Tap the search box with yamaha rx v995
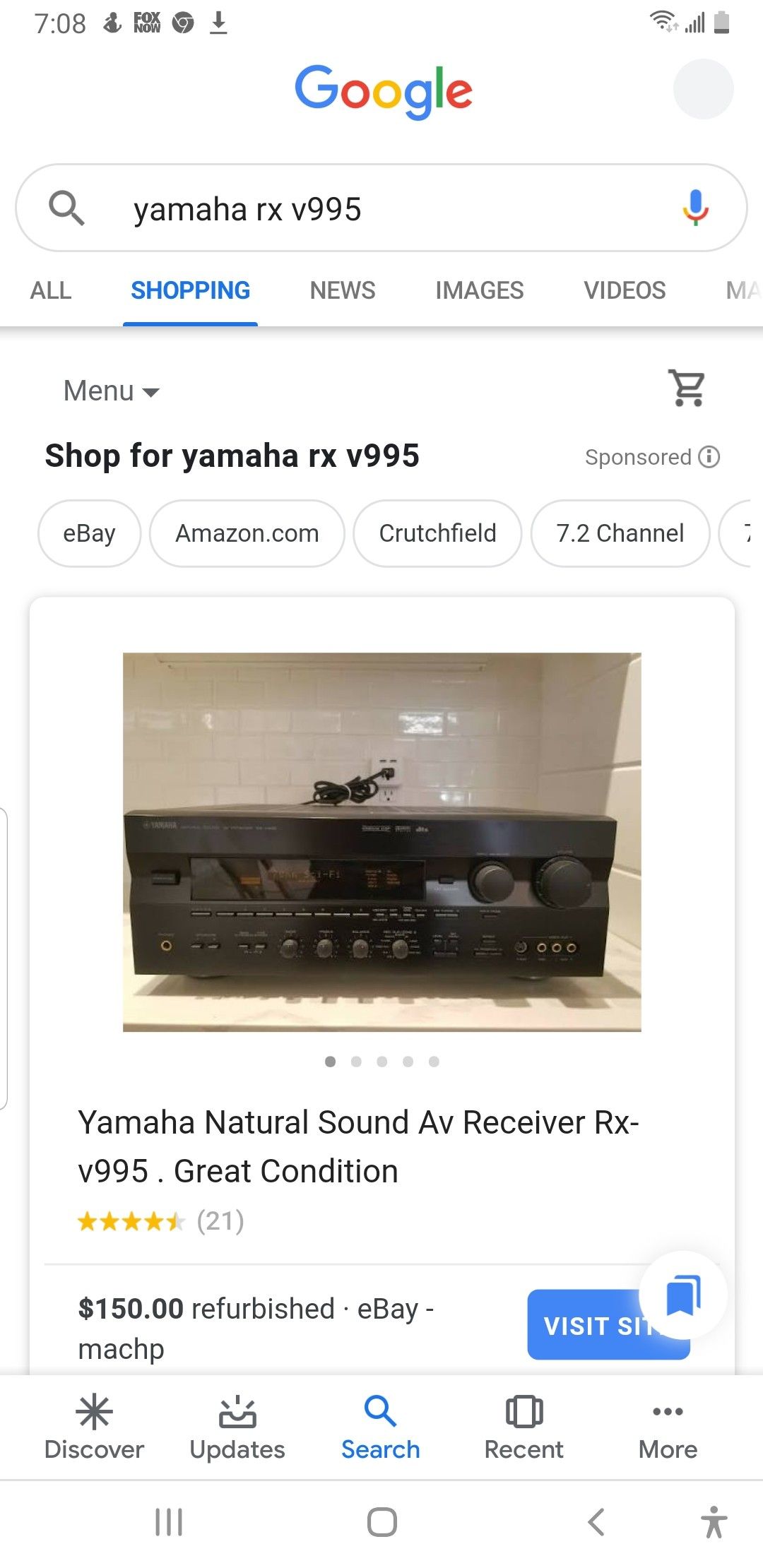This screenshot has height=1568, width=763. (x=381, y=209)
